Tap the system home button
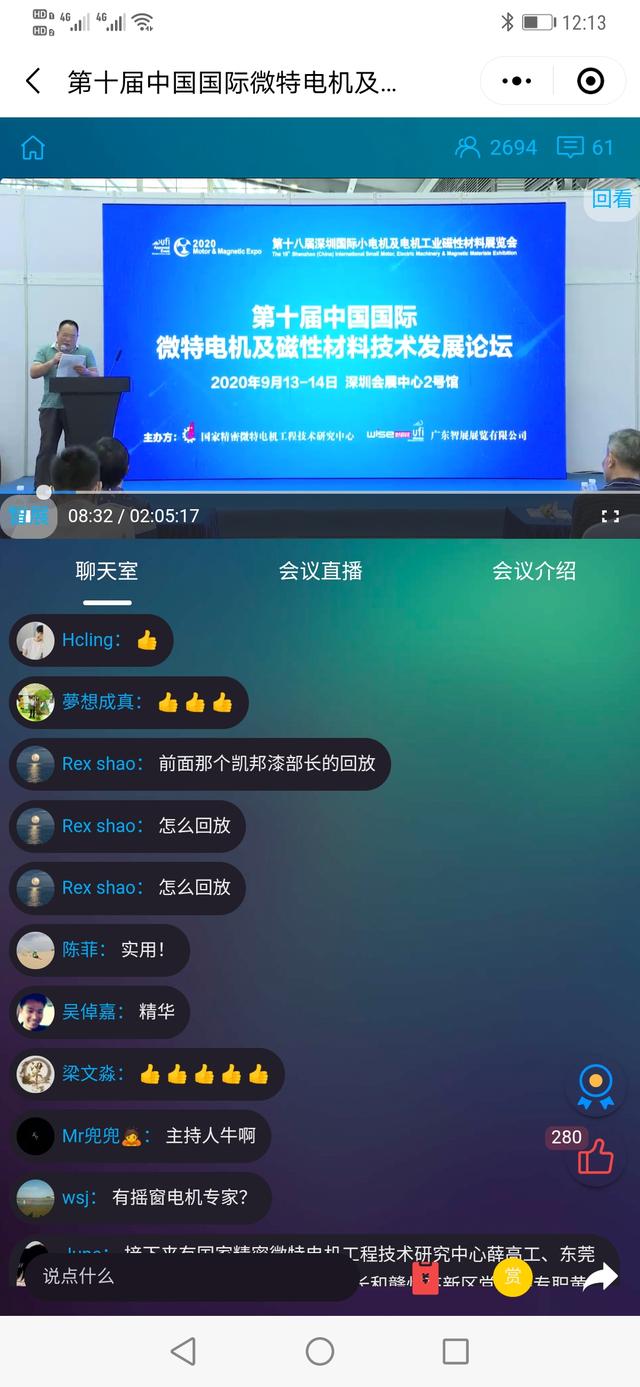The image size is (640, 1387). 320,1352
